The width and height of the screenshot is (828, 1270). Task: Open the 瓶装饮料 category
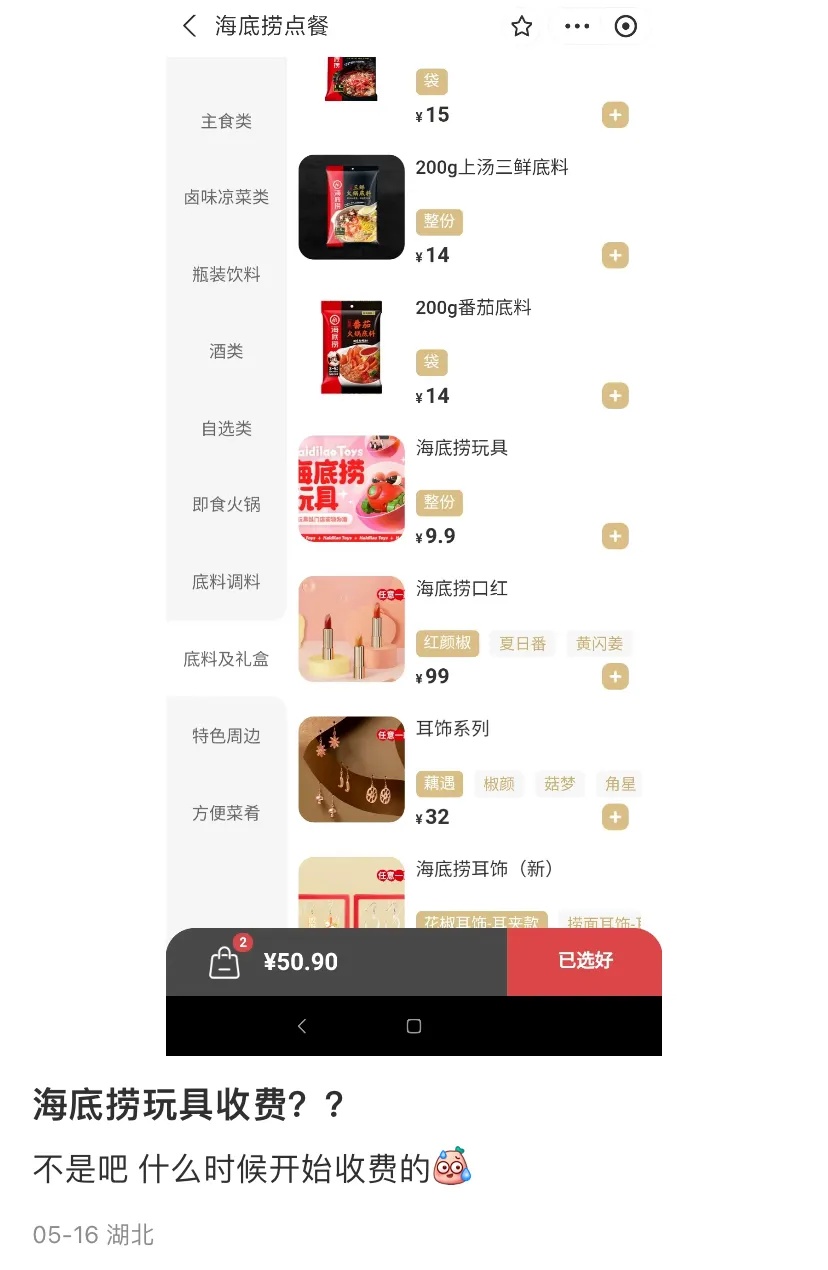click(x=226, y=274)
